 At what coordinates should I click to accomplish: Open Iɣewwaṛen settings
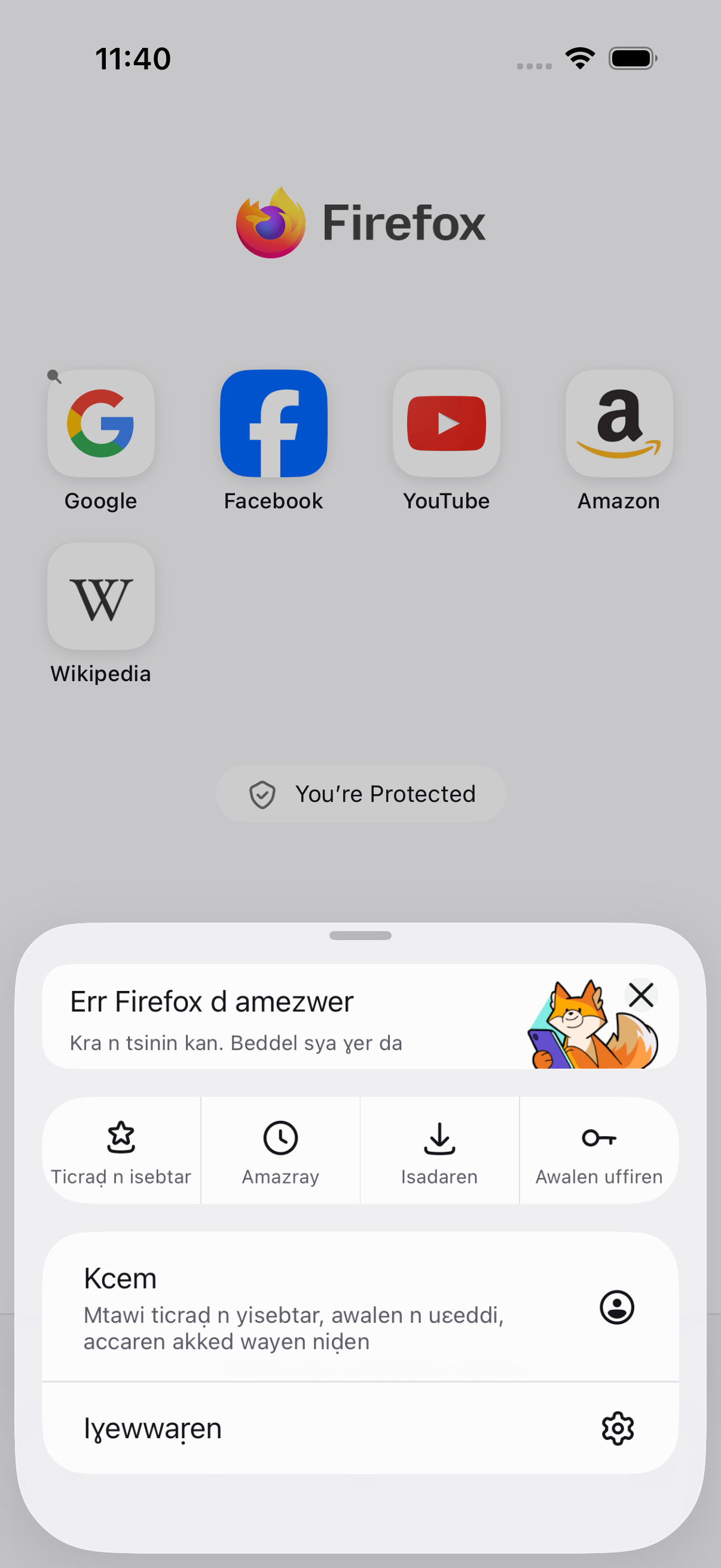360,1428
